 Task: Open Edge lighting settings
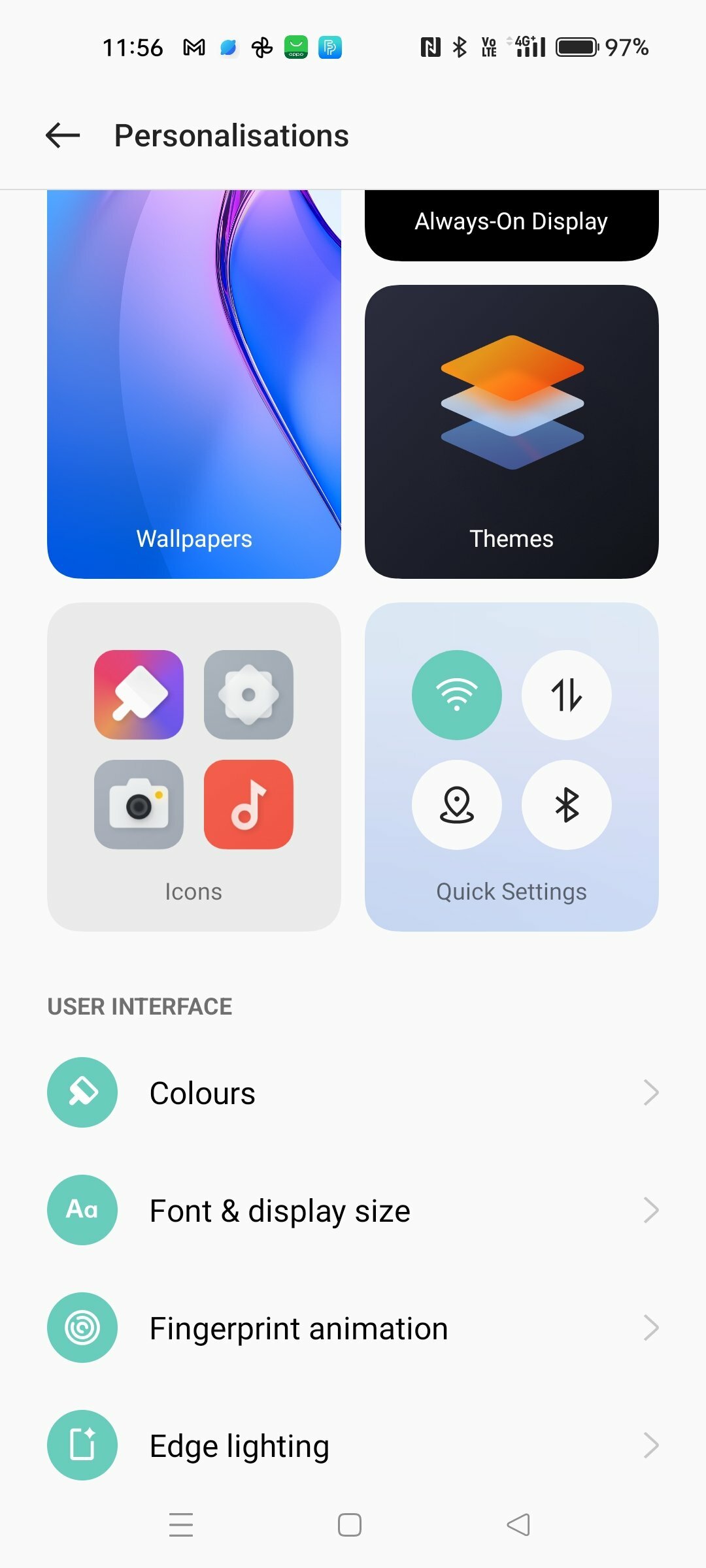[x=353, y=1445]
